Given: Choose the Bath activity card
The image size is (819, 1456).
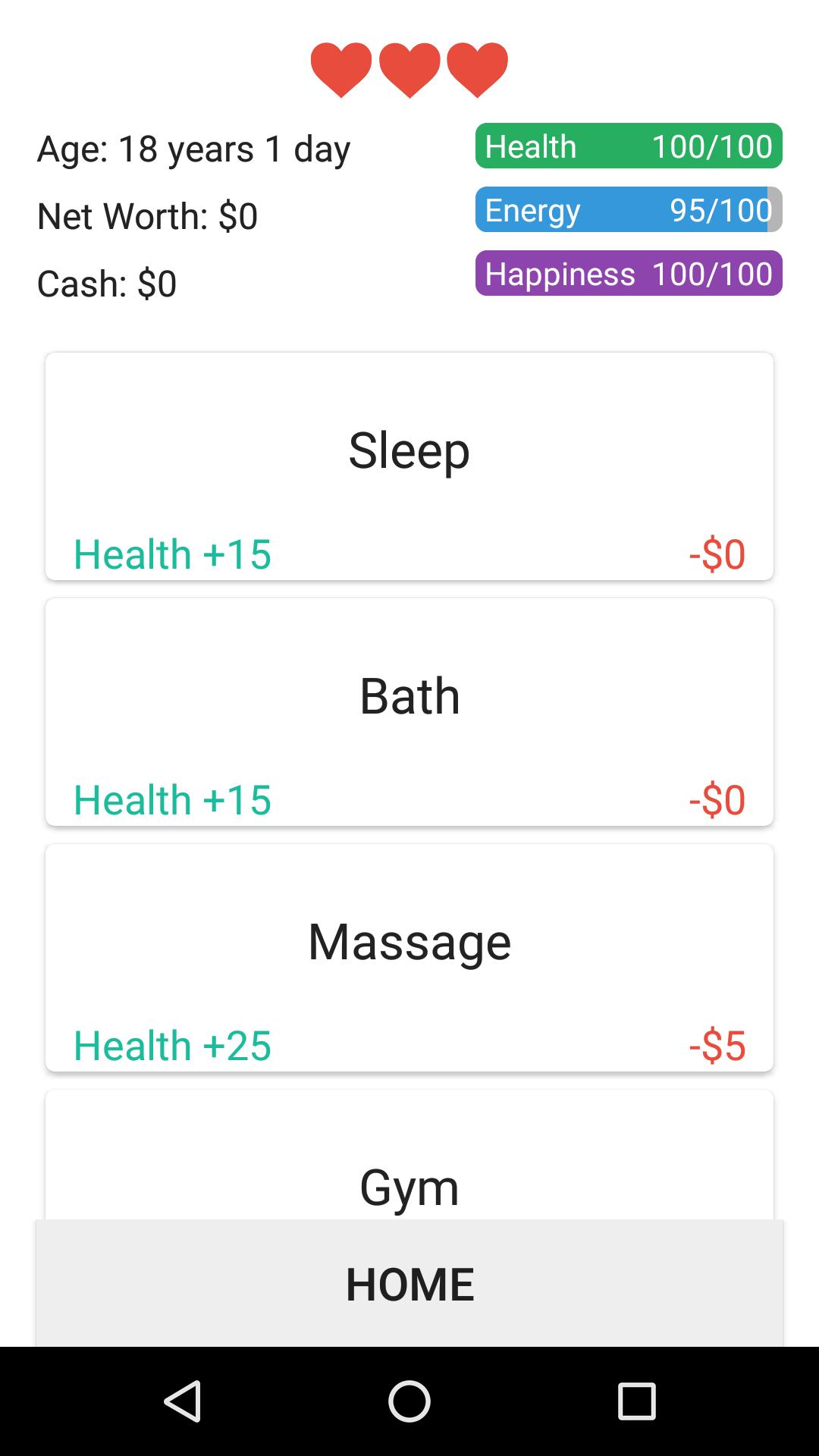Looking at the screenshot, I should click(409, 711).
